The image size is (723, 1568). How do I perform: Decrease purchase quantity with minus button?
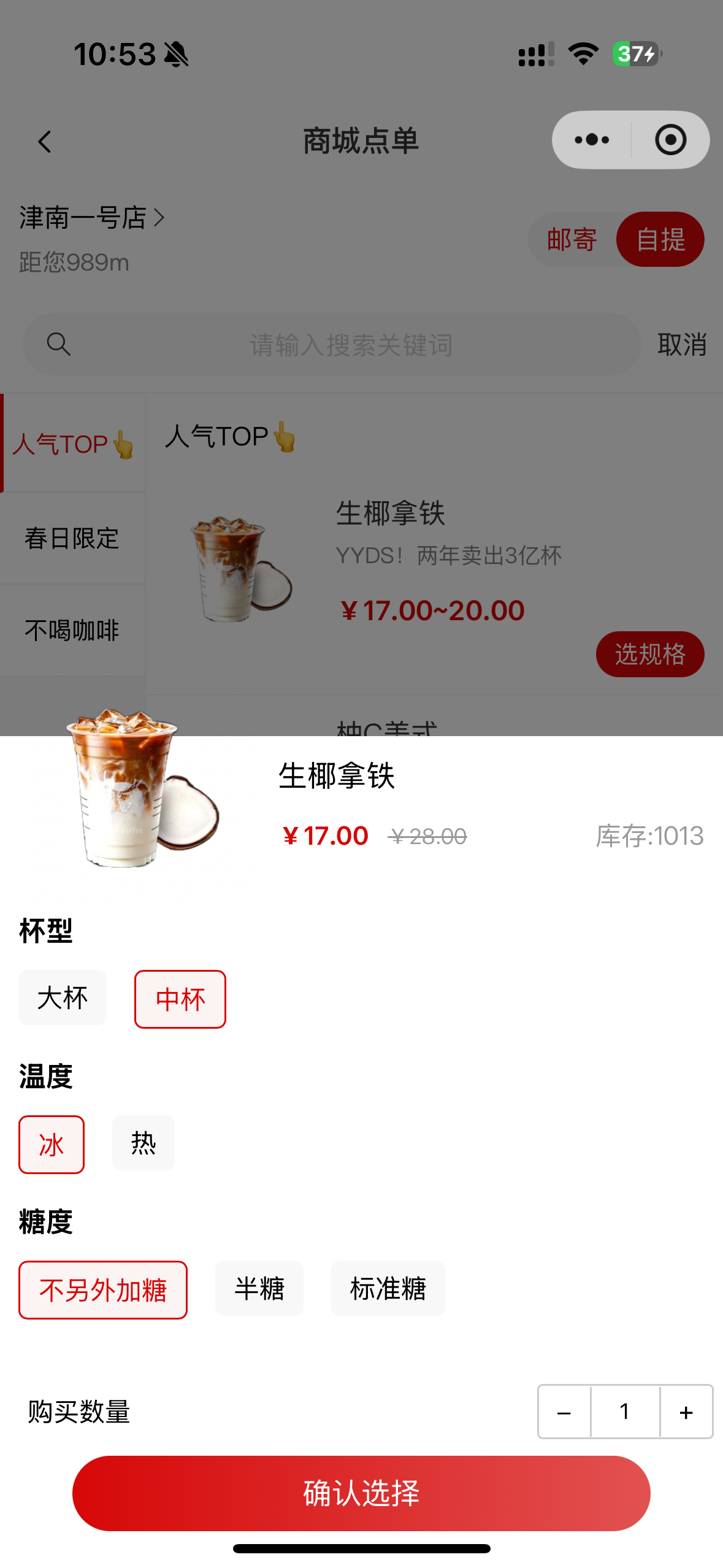coord(564,1412)
